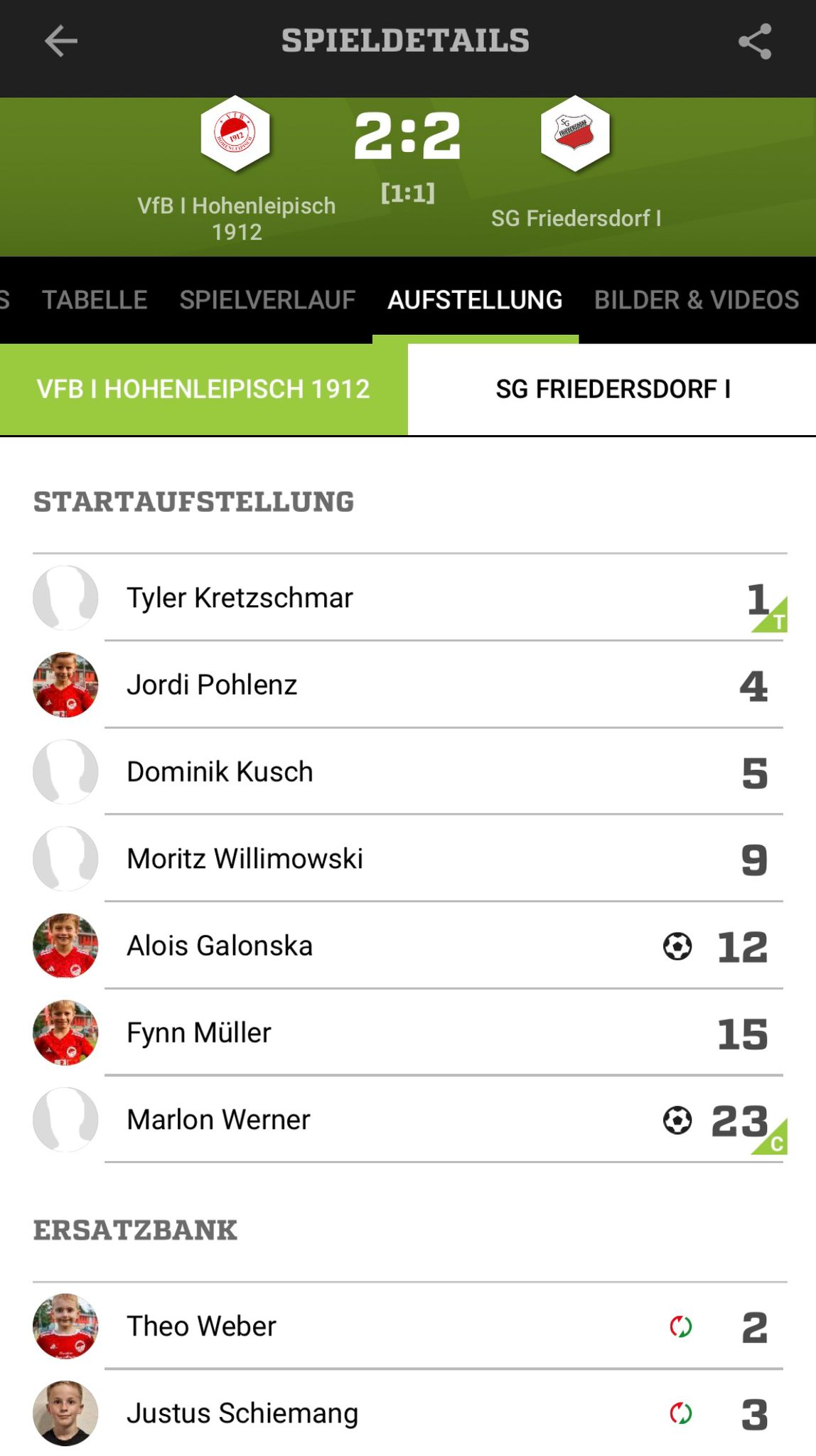
Task: Tap captain Marlon Werner's row
Action: coord(218,1120)
